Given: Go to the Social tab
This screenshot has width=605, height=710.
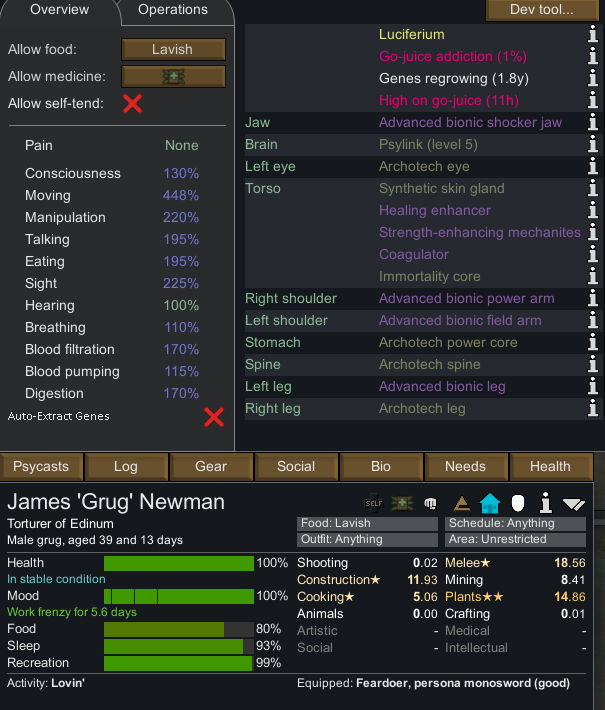Looking at the screenshot, I should (x=296, y=466).
